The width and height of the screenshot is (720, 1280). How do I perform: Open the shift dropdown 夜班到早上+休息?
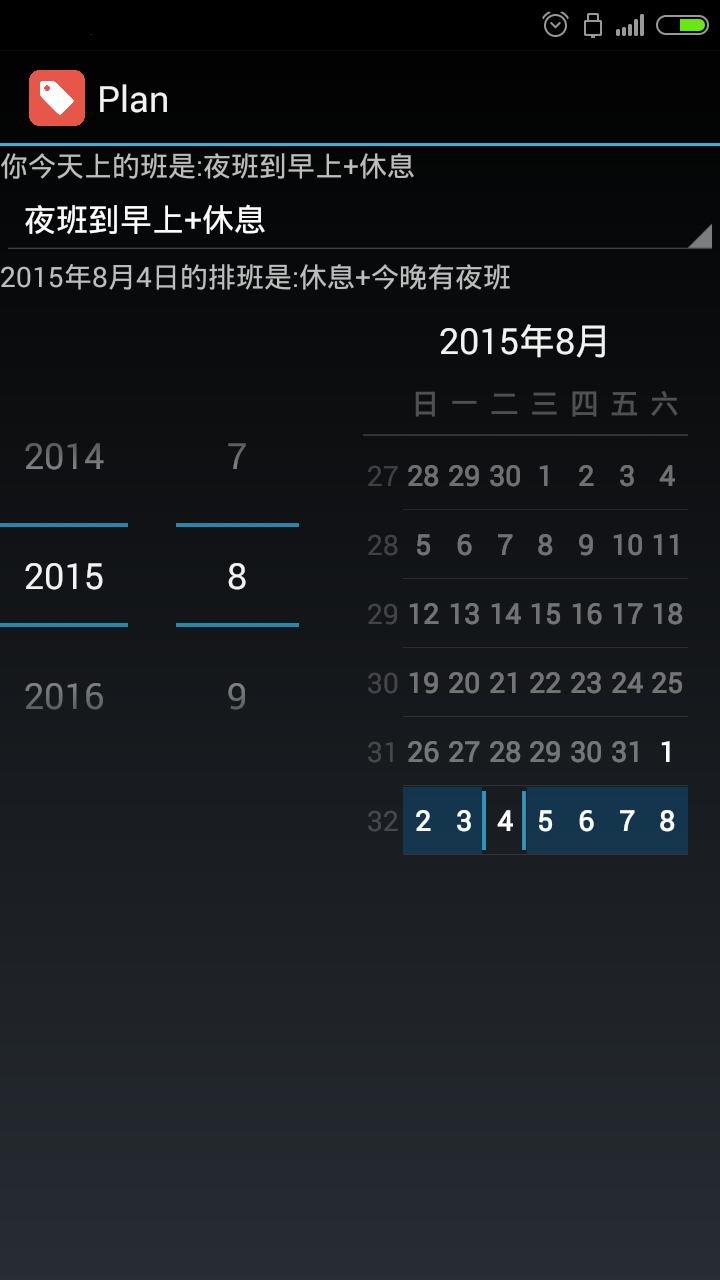[360, 221]
